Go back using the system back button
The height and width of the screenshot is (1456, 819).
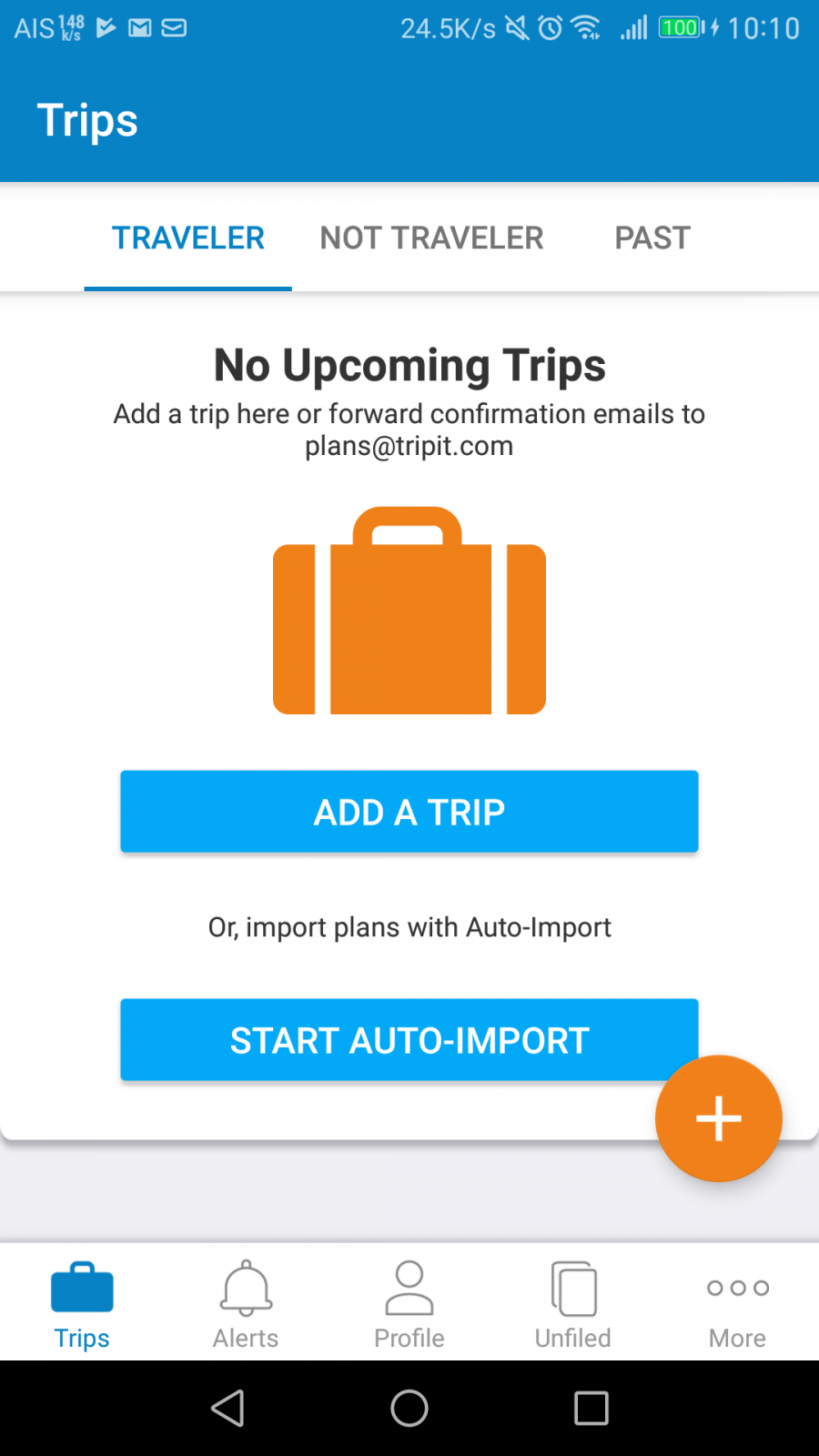[x=227, y=1409]
